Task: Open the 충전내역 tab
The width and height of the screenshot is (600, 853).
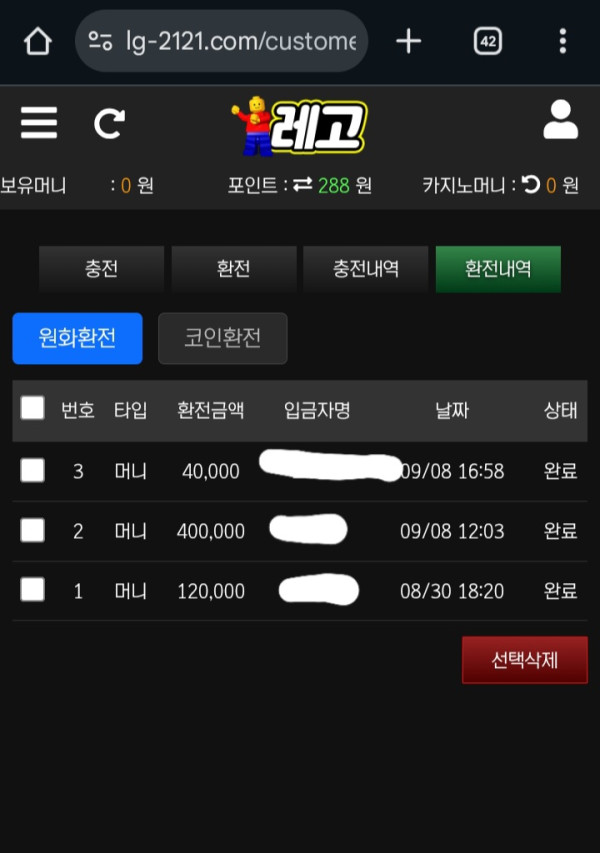Action: [366, 269]
